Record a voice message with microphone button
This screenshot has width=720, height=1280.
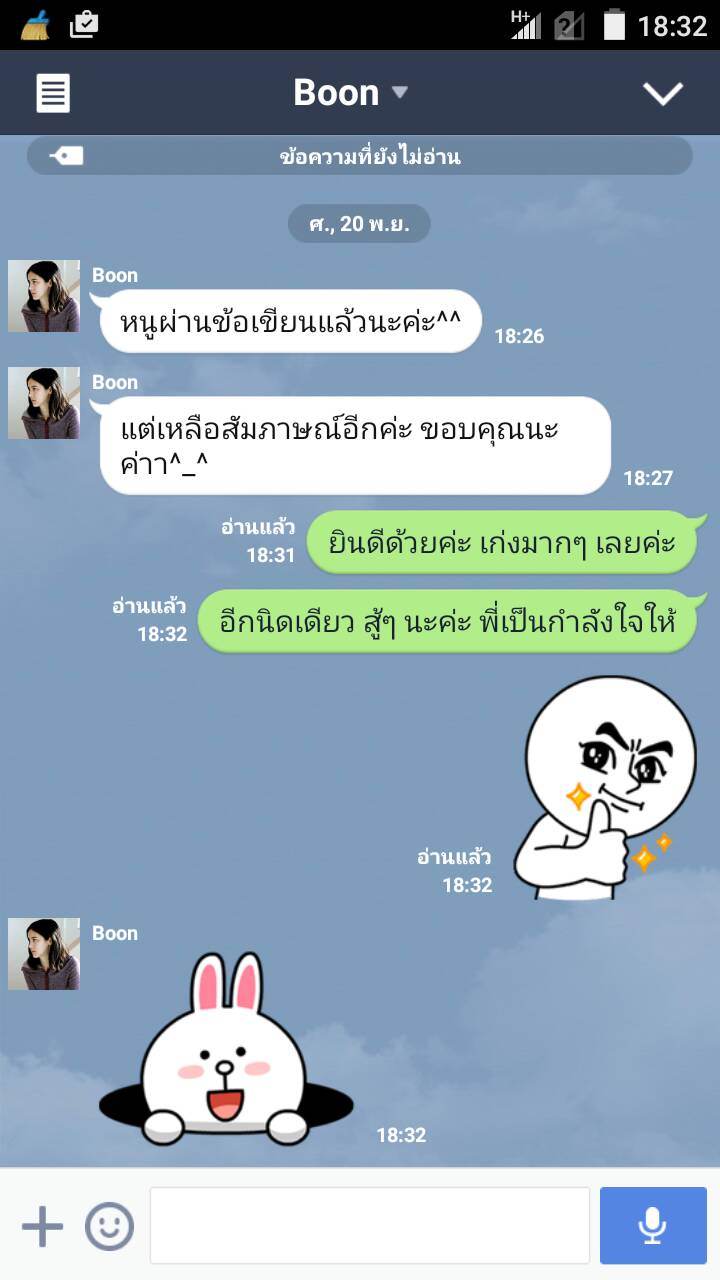(x=653, y=1226)
